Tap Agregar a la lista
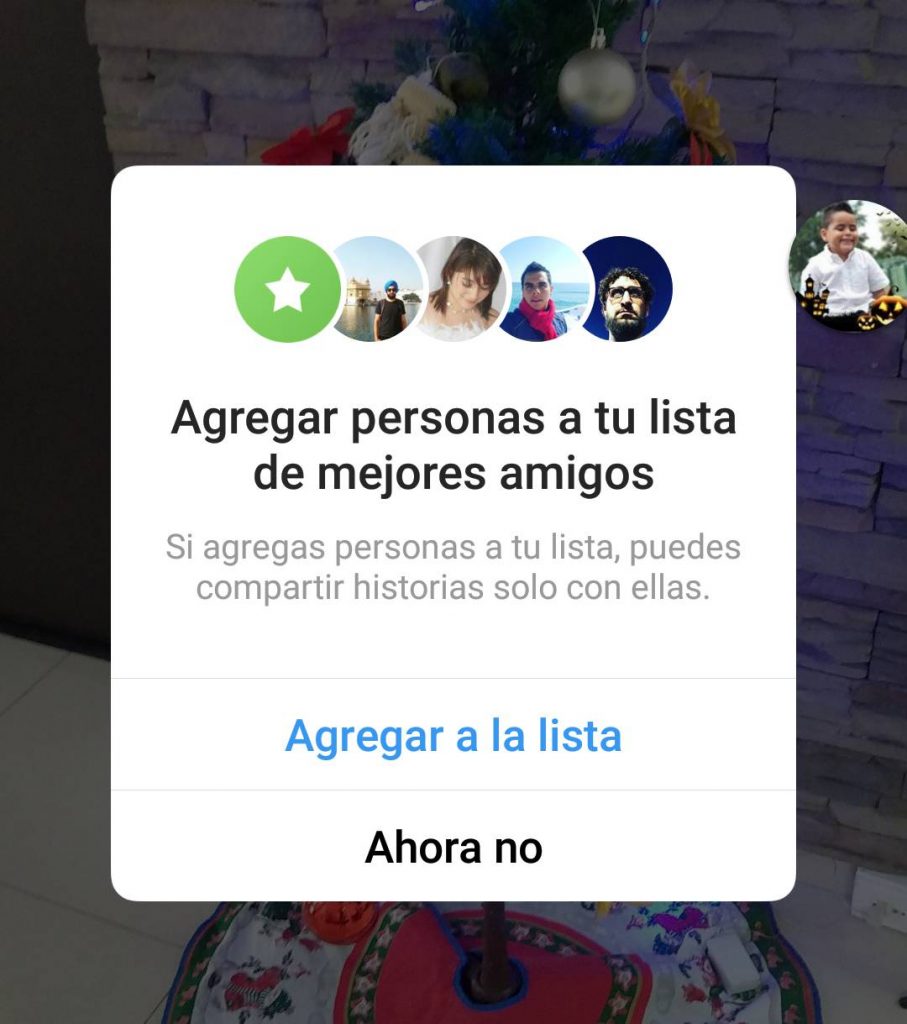The width and height of the screenshot is (907, 1024). click(453, 736)
